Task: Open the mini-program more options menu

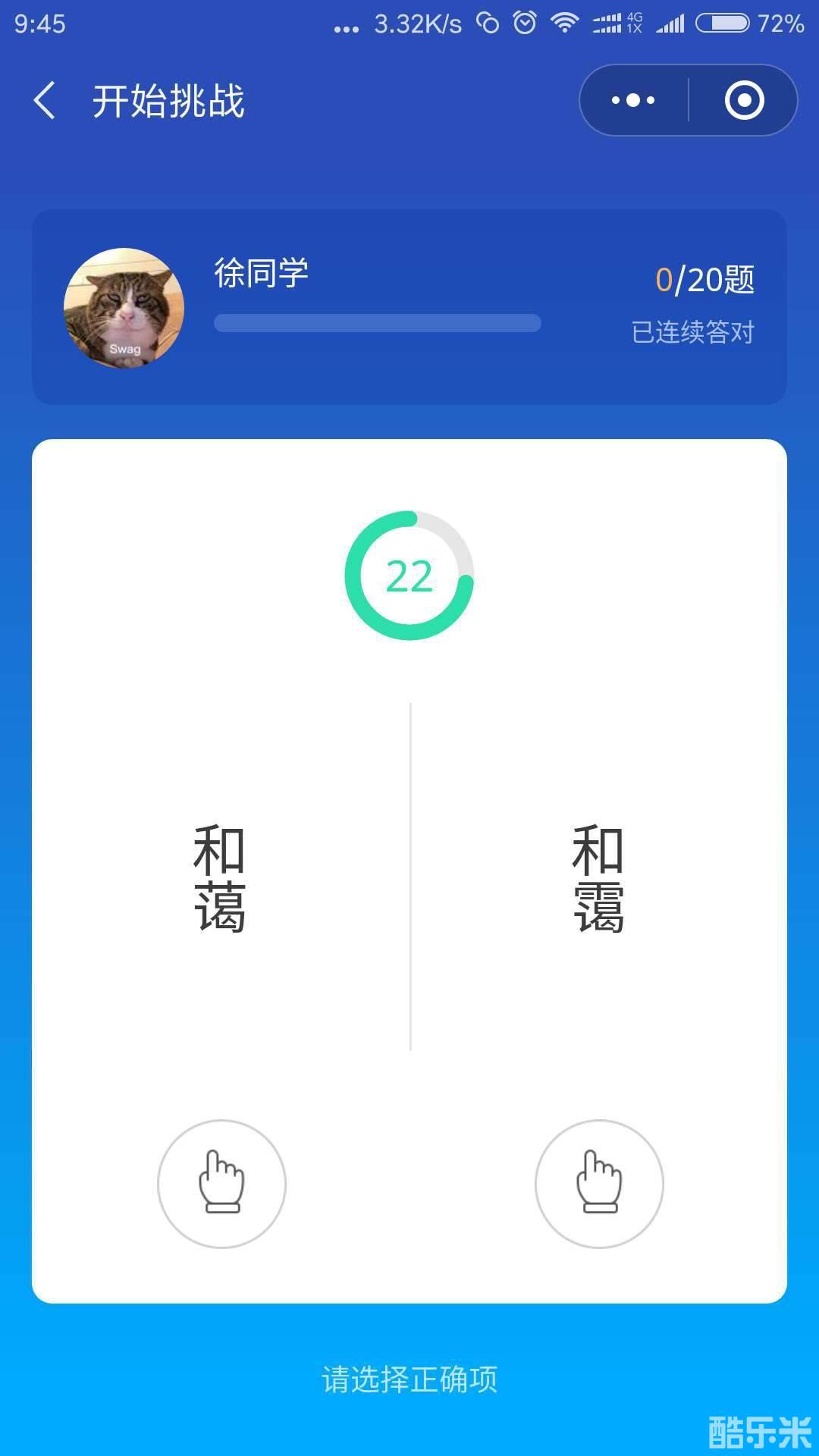Action: coord(632,99)
